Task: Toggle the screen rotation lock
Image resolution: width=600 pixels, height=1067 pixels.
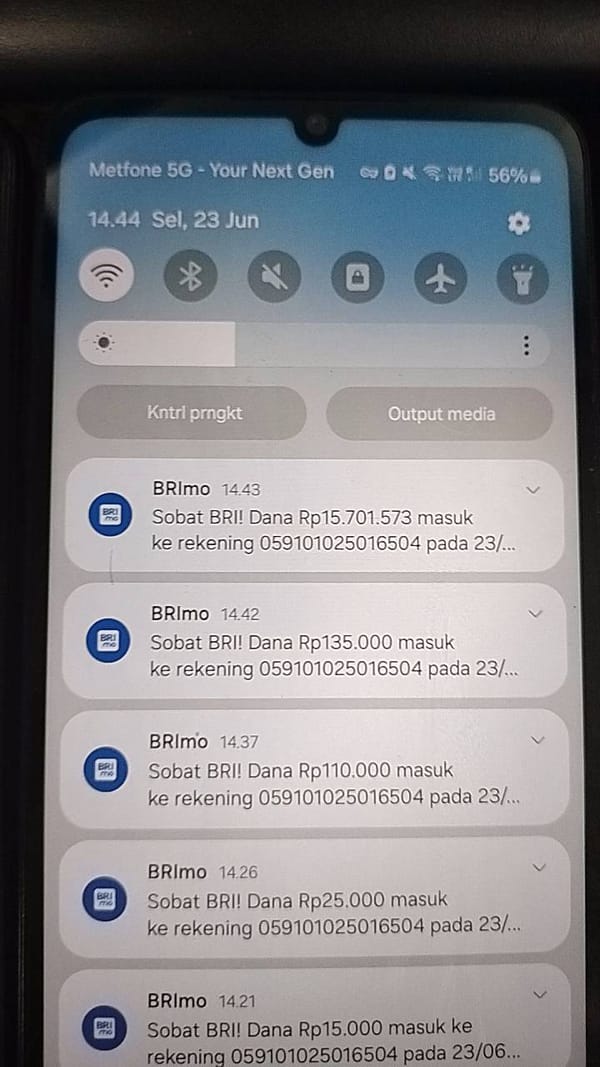Action: click(x=358, y=278)
